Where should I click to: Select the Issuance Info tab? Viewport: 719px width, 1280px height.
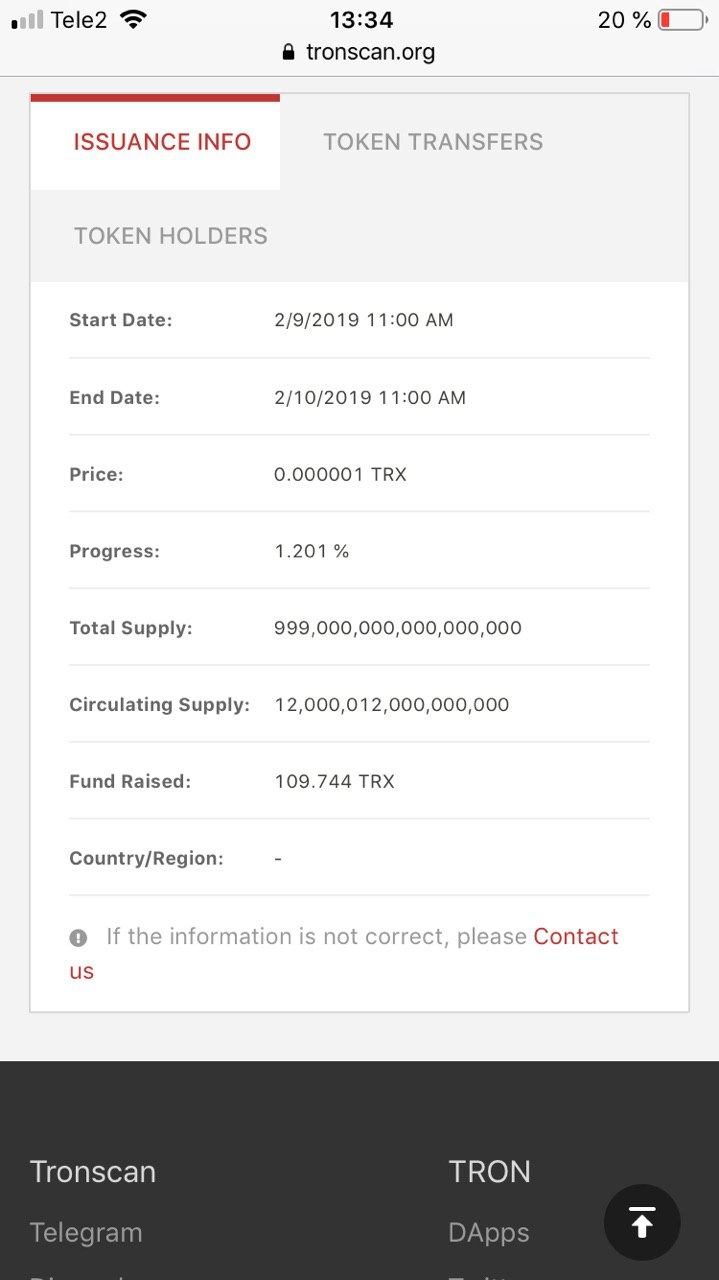tap(162, 142)
